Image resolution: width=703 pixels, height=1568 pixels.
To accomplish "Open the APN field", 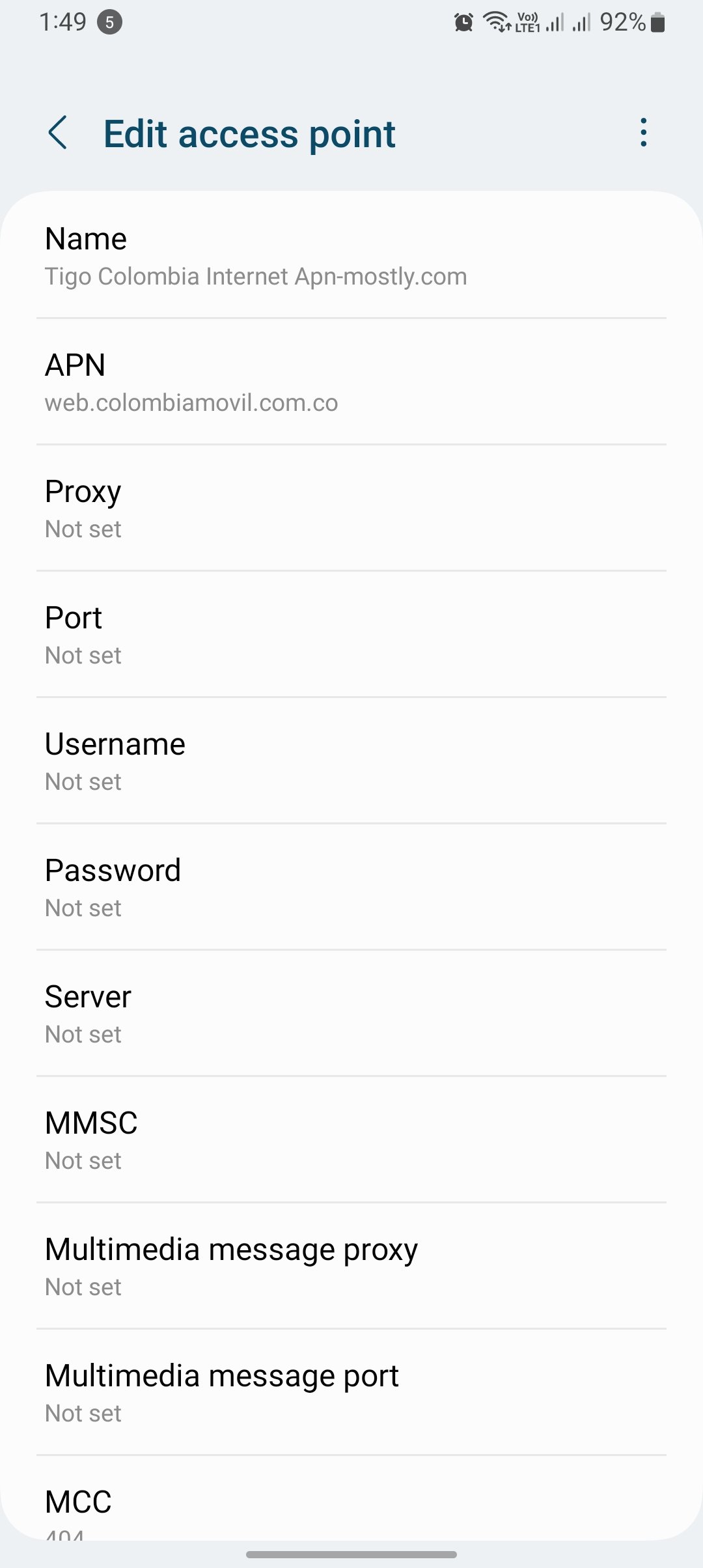I will 351,383.
